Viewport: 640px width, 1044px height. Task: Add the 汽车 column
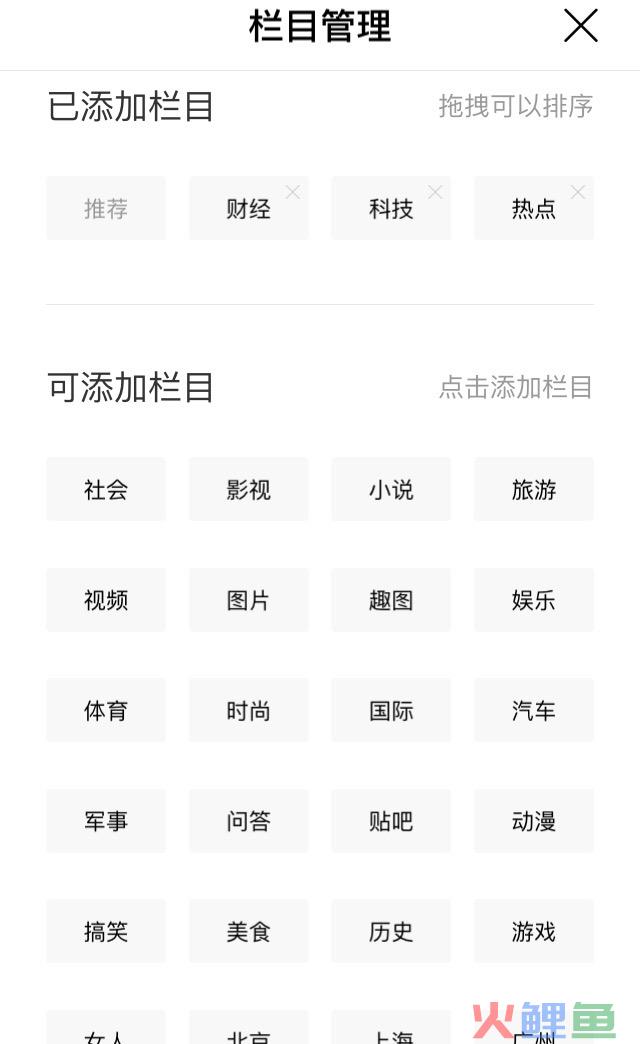point(534,711)
